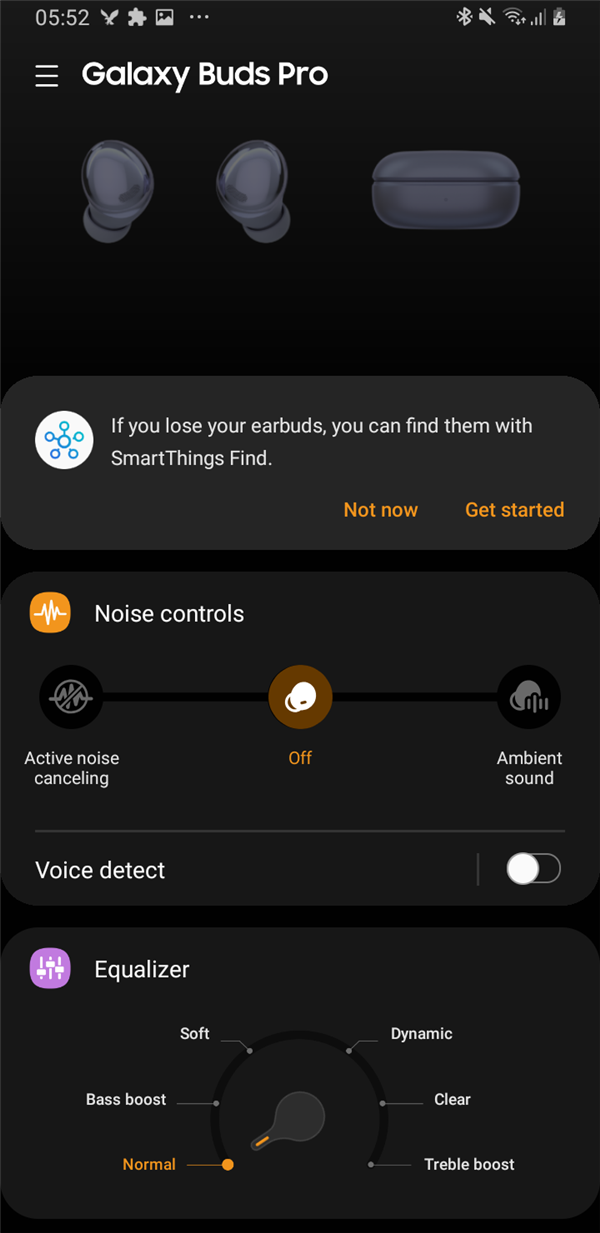Viewport: 600px width, 1233px height.
Task: Switch to Ambient sound mode
Action: point(529,697)
